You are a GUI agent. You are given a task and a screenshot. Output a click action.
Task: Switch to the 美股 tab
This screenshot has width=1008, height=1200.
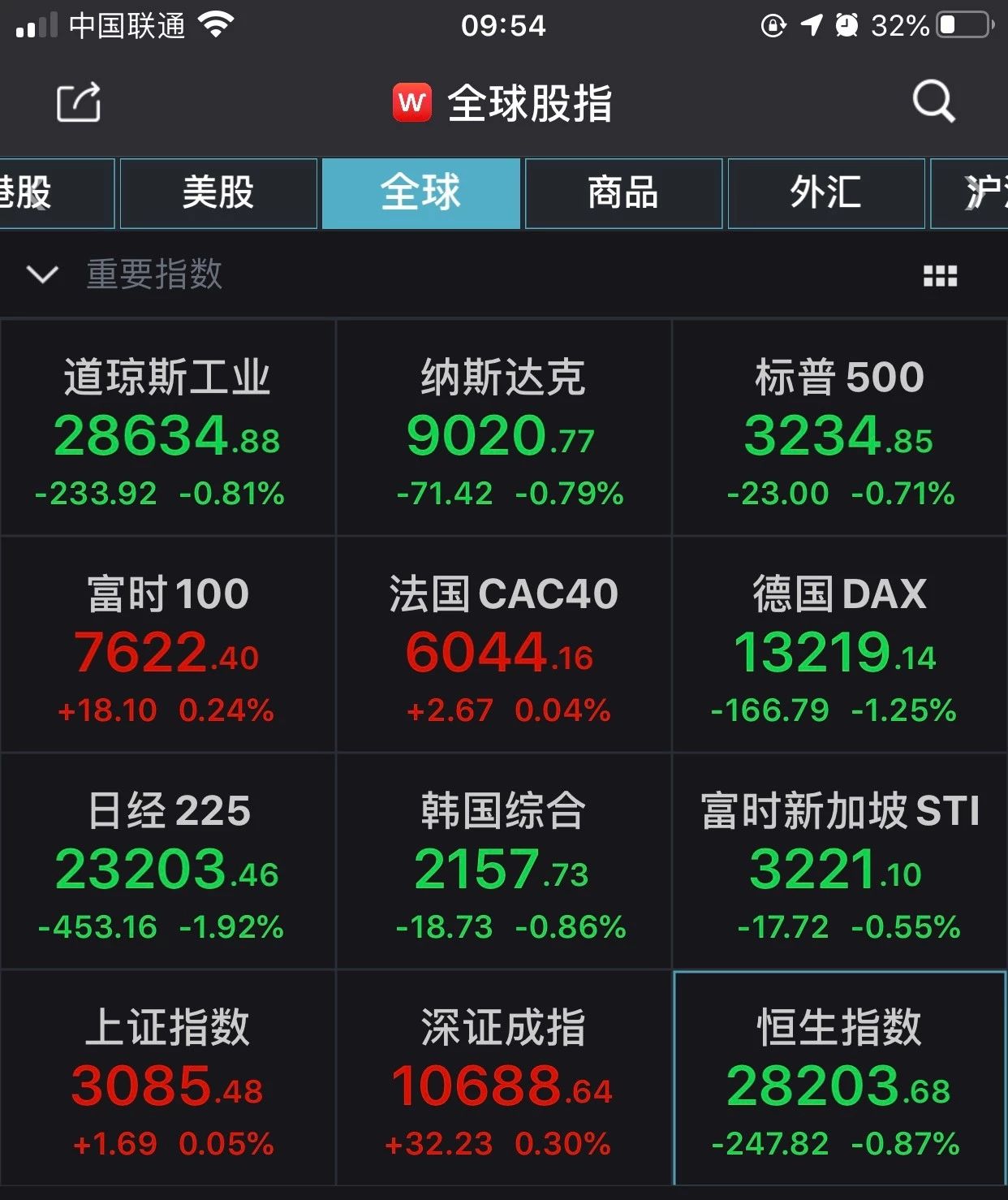[218, 193]
